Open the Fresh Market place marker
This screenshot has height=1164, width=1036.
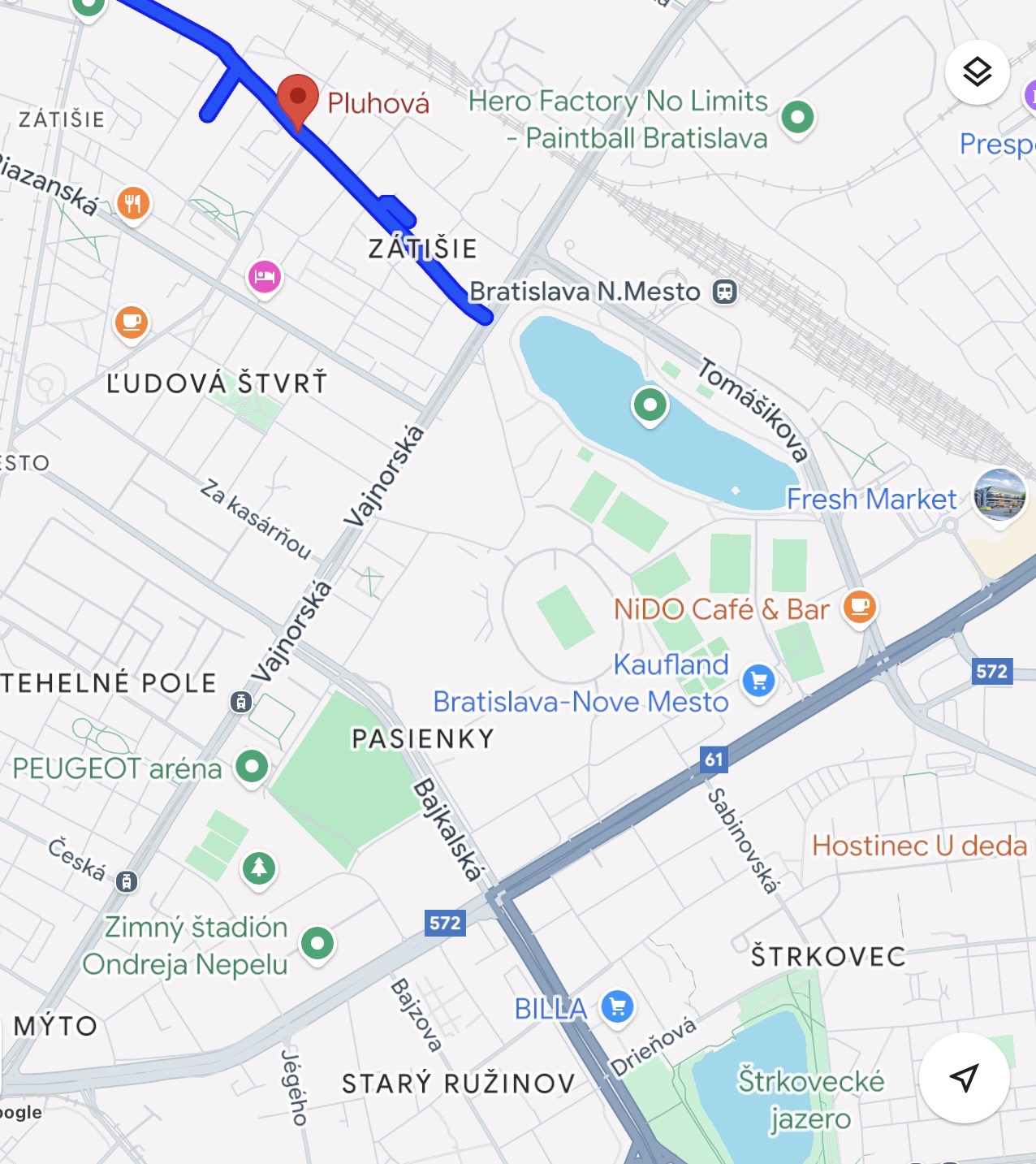tap(999, 494)
